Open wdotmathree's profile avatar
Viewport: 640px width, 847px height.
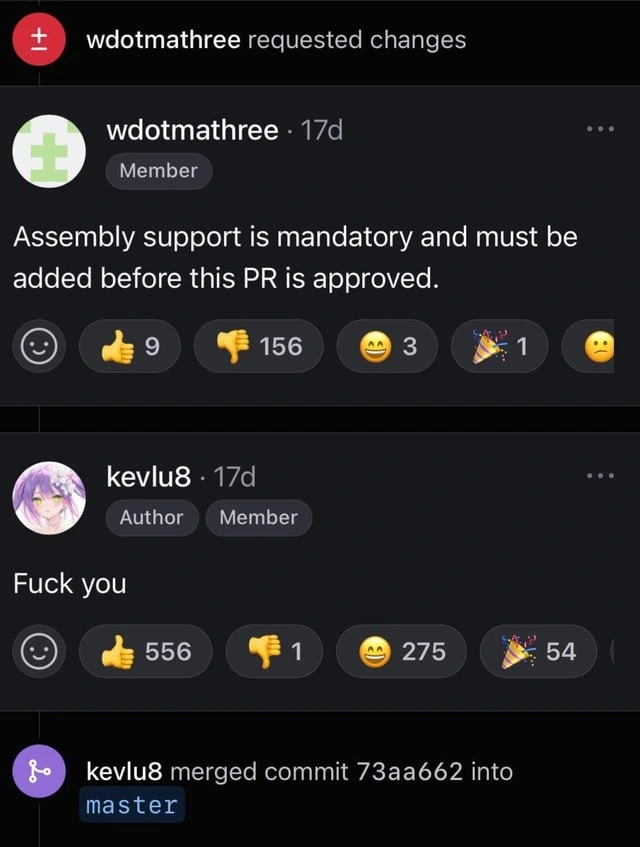(49, 151)
